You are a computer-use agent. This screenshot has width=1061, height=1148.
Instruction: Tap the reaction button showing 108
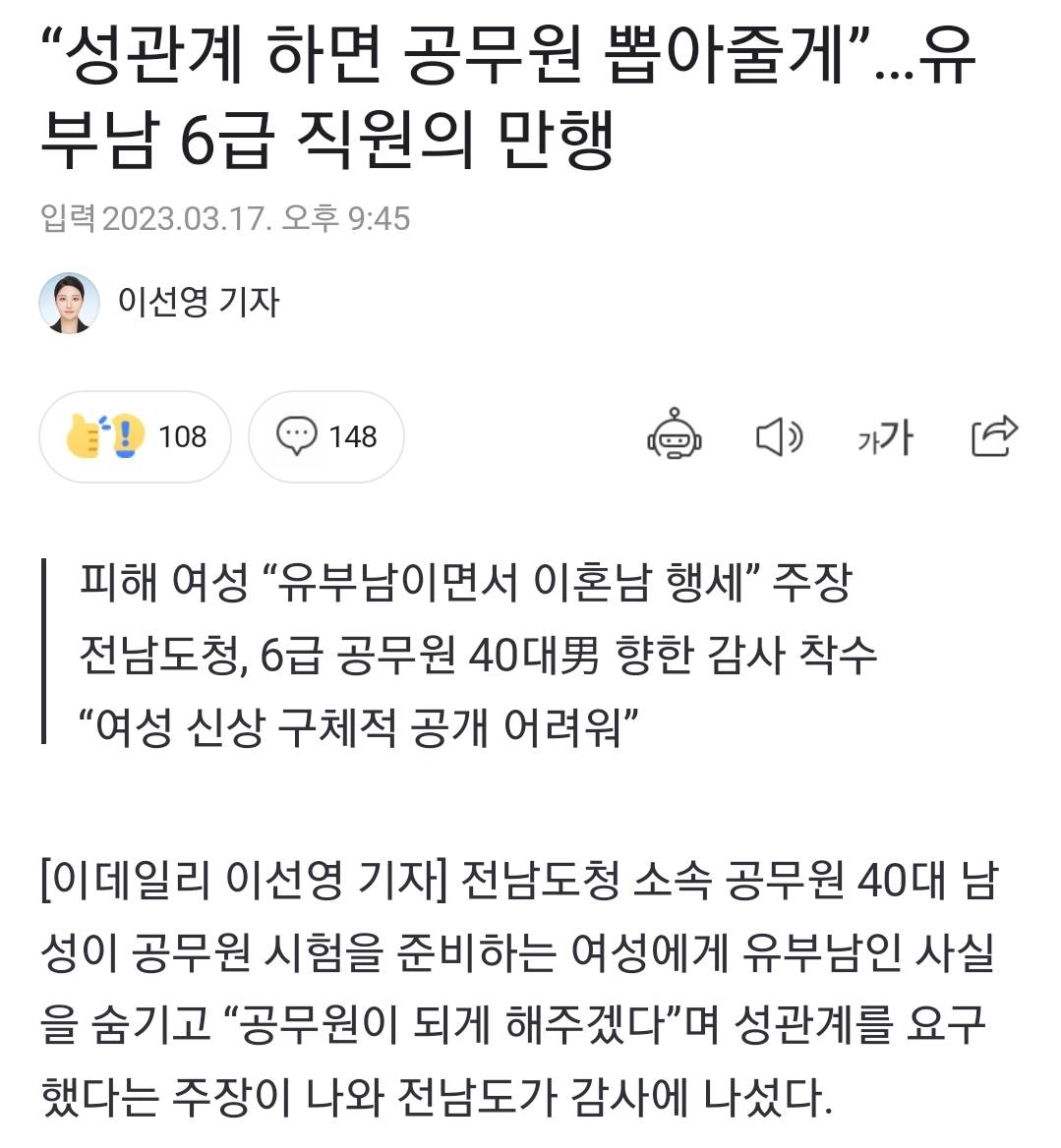[x=136, y=436]
